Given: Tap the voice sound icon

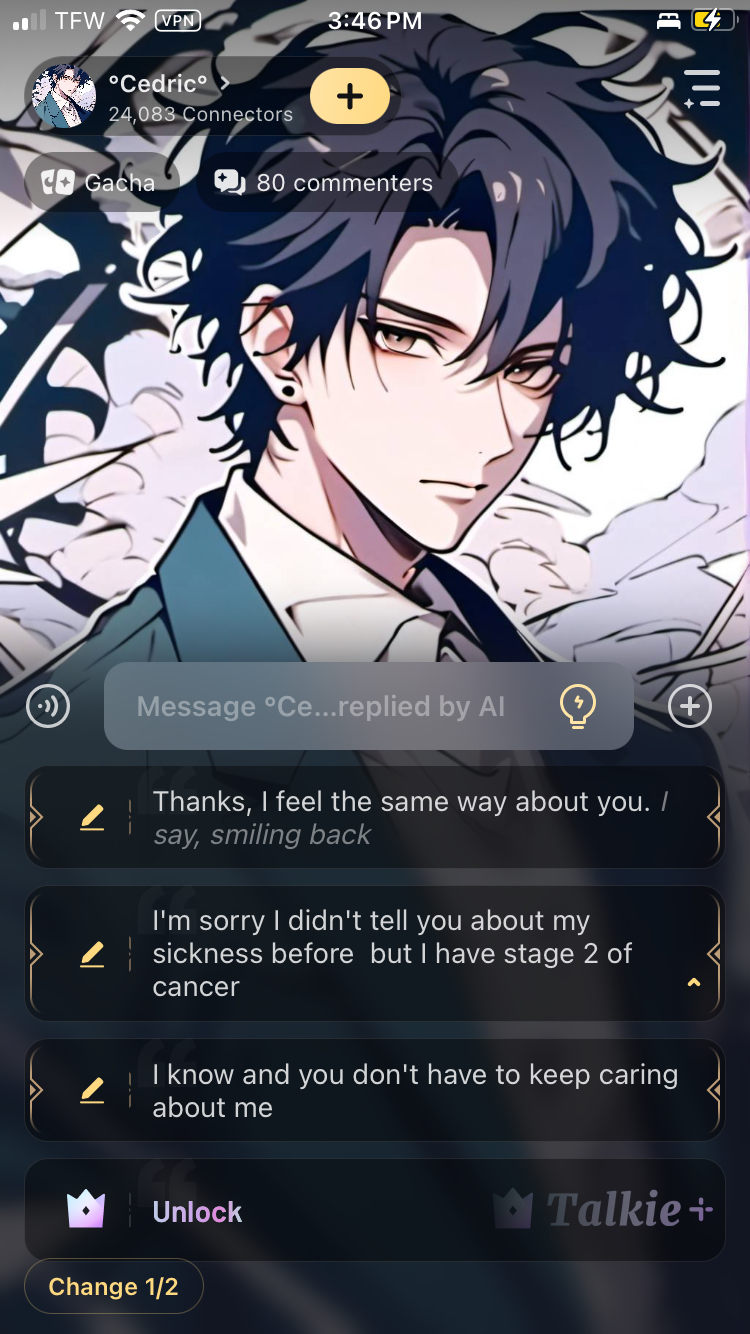Looking at the screenshot, I should 48,706.
